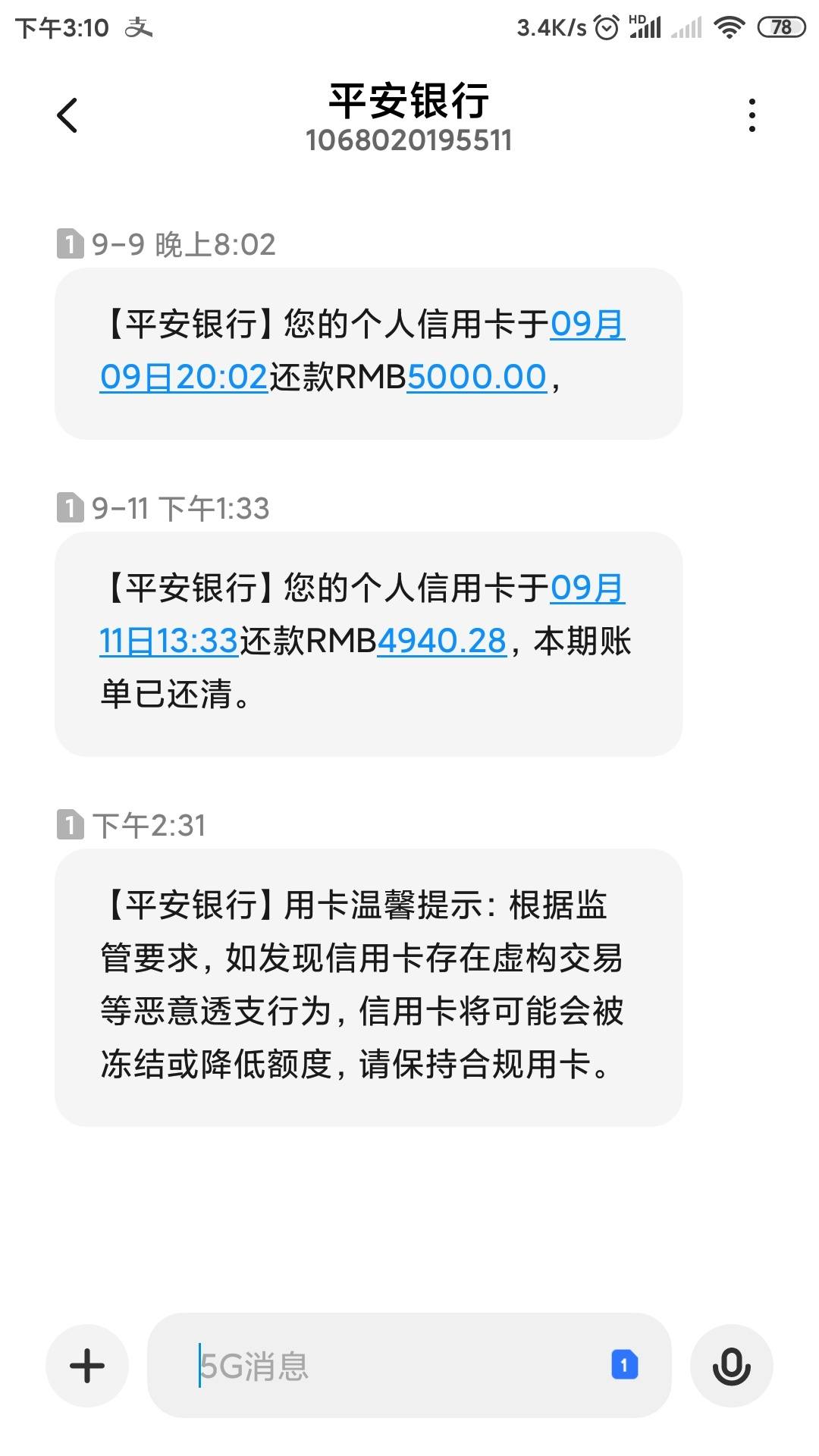
Task: Open the 09日20:02 date link
Action: click(184, 377)
